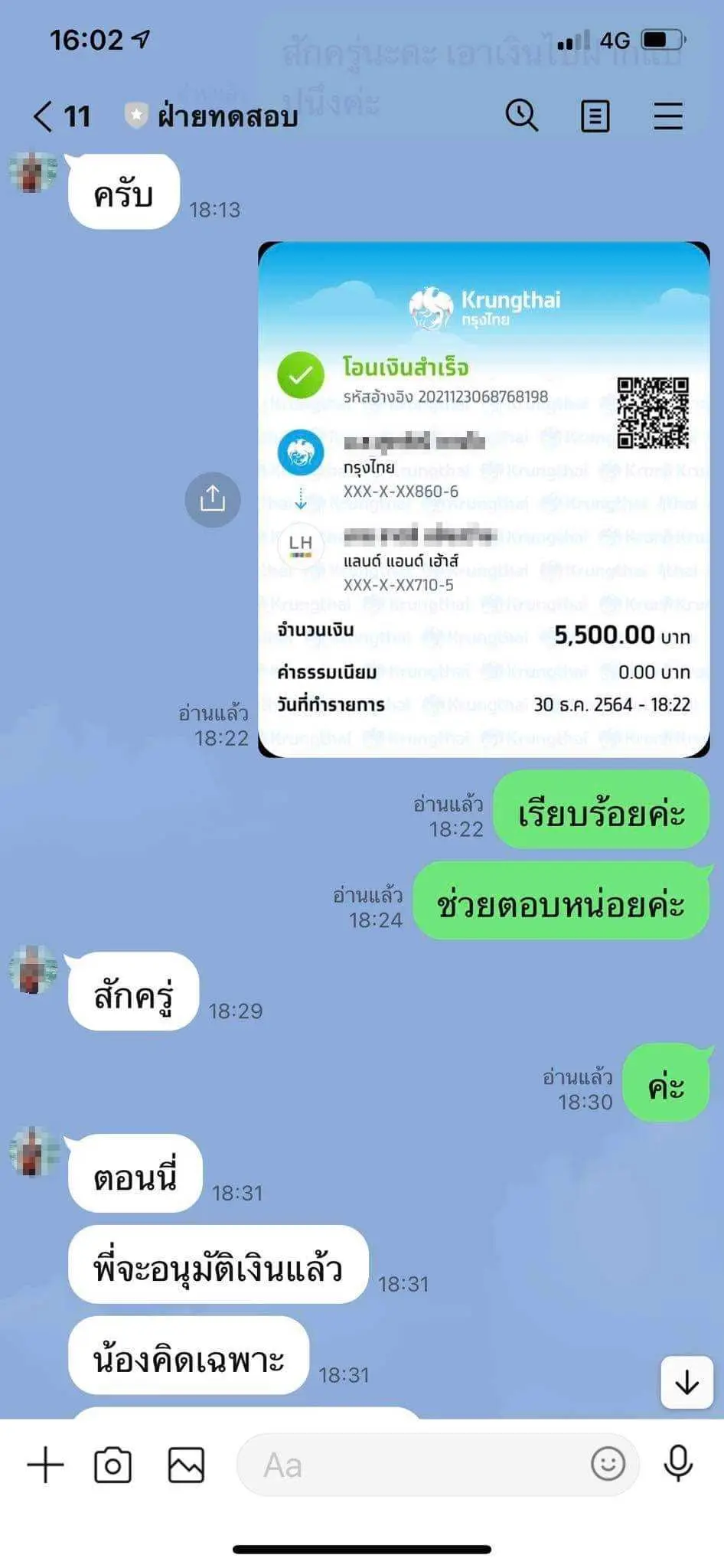Open the camera
The width and height of the screenshot is (724, 1568).
[x=113, y=1465]
